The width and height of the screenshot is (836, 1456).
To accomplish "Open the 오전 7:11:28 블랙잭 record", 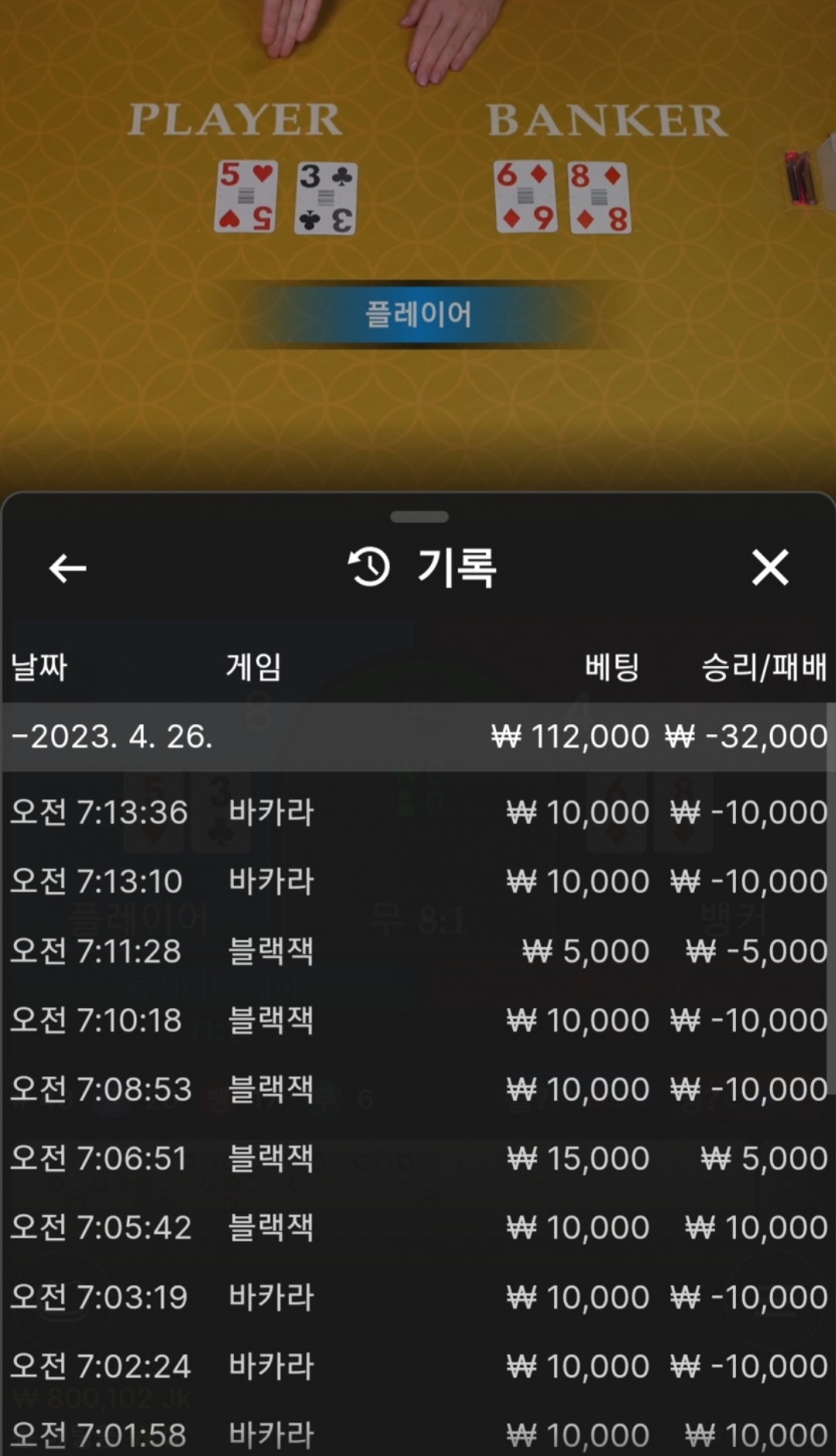I will [x=418, y=951].
